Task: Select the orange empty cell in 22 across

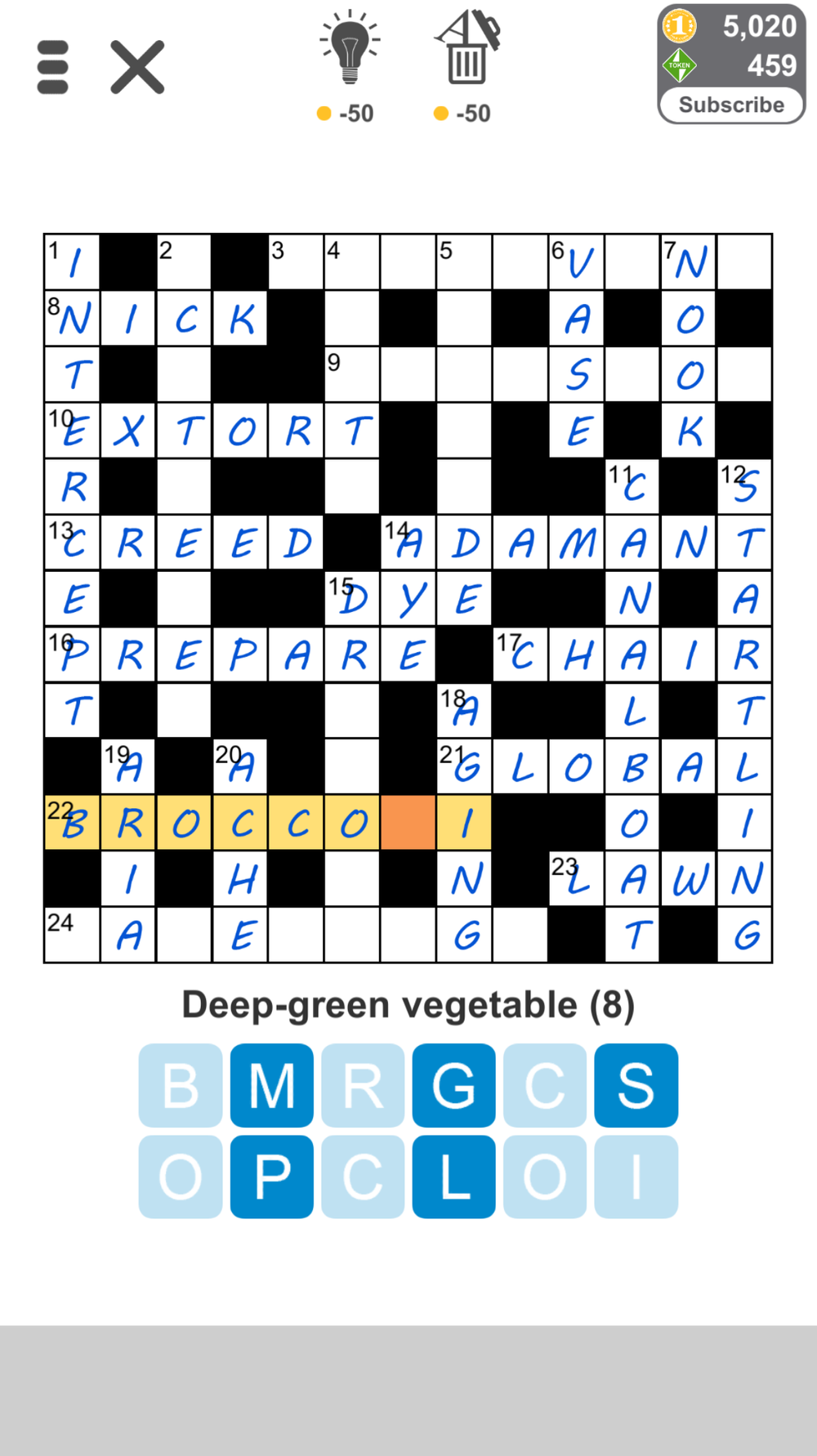Action: point(408,823)
